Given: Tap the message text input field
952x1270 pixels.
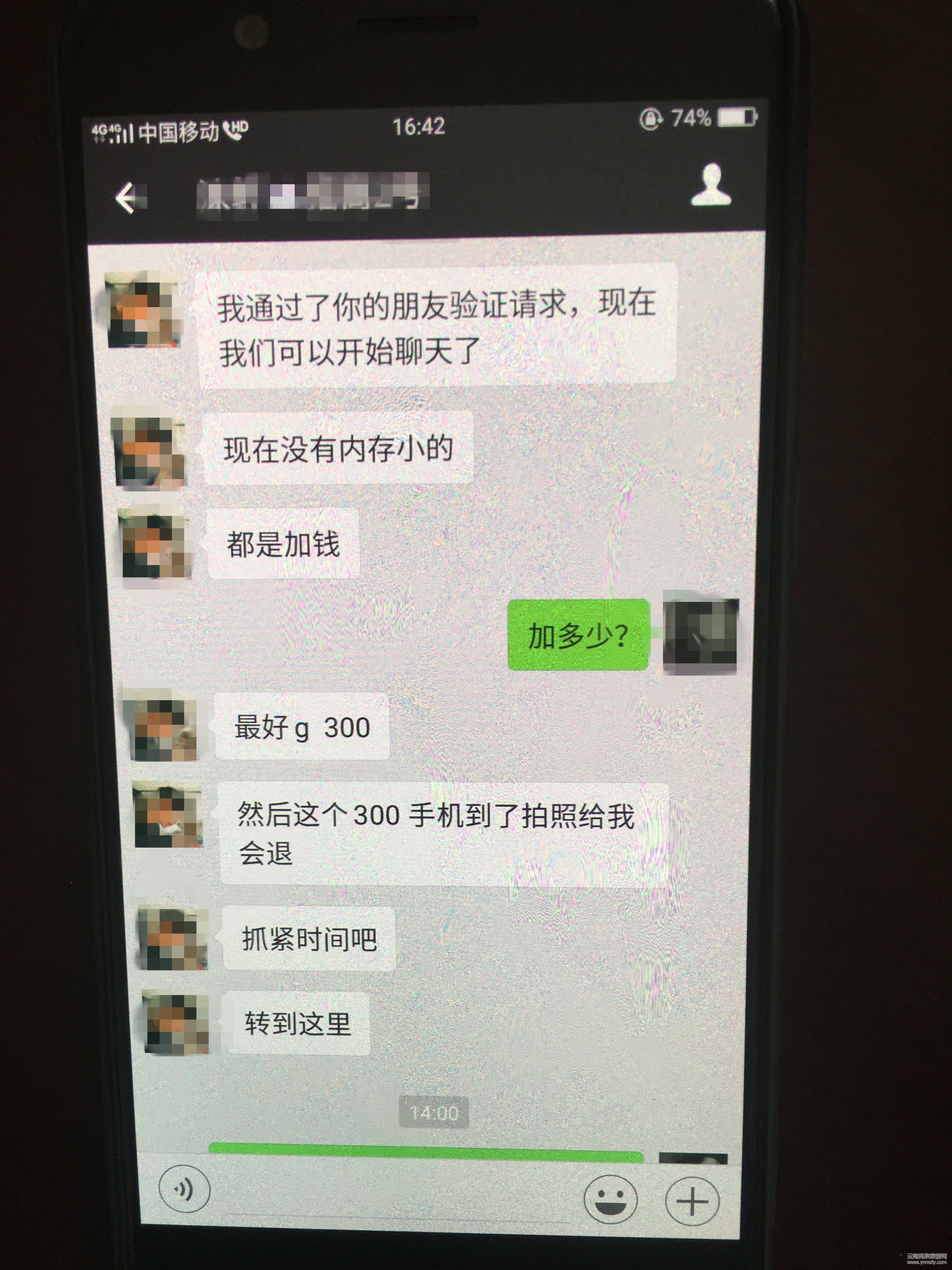Looking at the screenshot, I should point(396,1194).
